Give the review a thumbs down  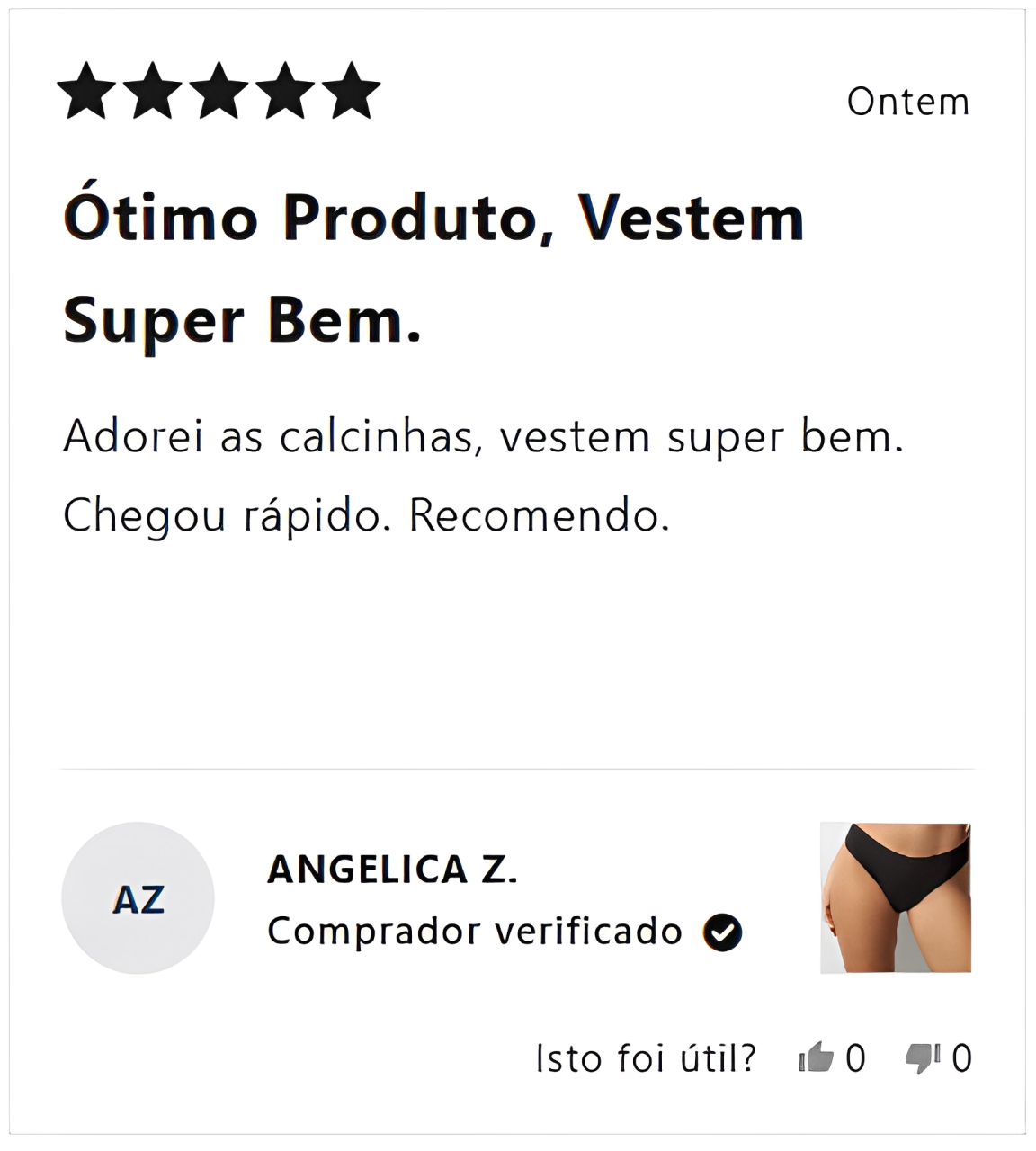click(x=923, y=1057)
